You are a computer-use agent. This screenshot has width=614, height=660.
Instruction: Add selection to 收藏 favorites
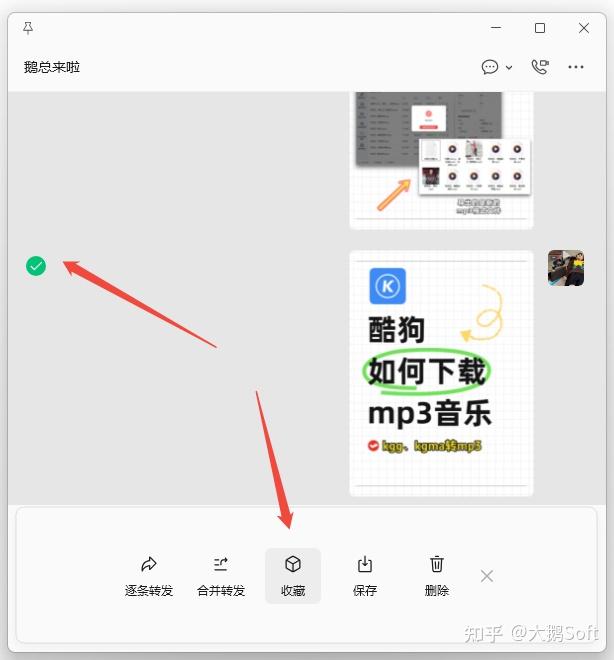[293, 576]
